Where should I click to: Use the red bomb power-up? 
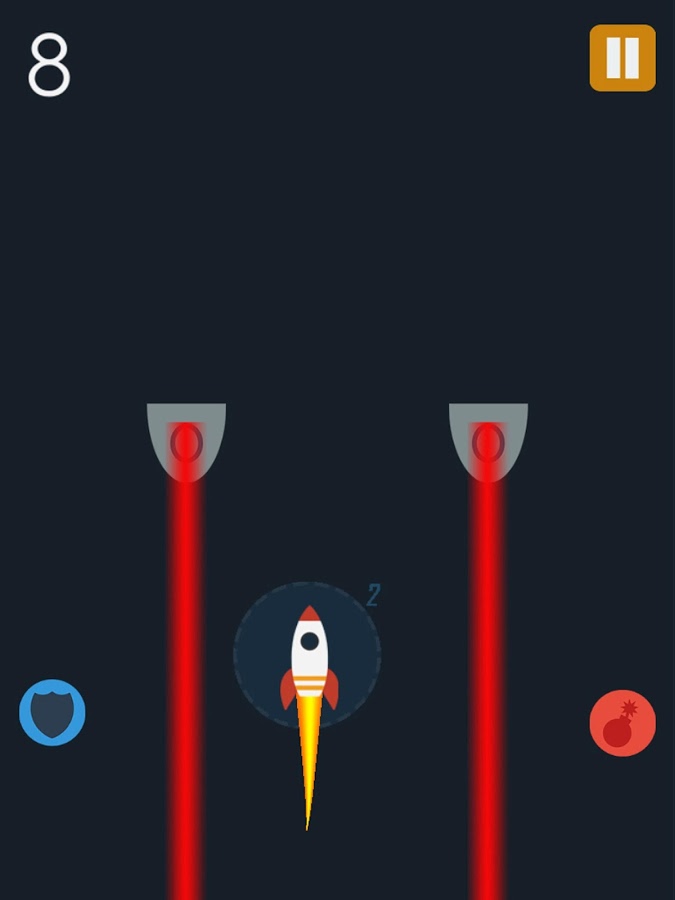(x=622, y=723)
